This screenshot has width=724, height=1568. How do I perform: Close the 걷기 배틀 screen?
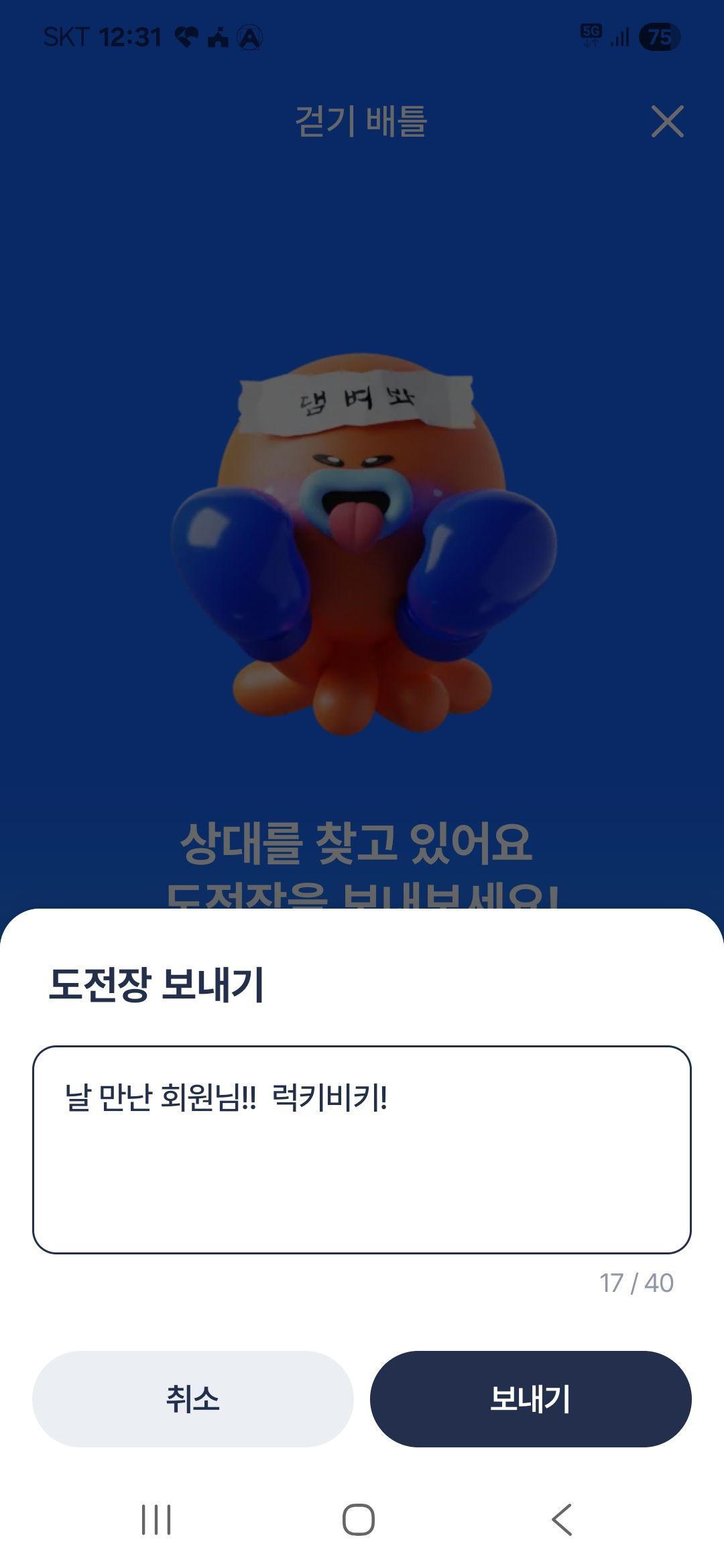click(x=667, y=121)
